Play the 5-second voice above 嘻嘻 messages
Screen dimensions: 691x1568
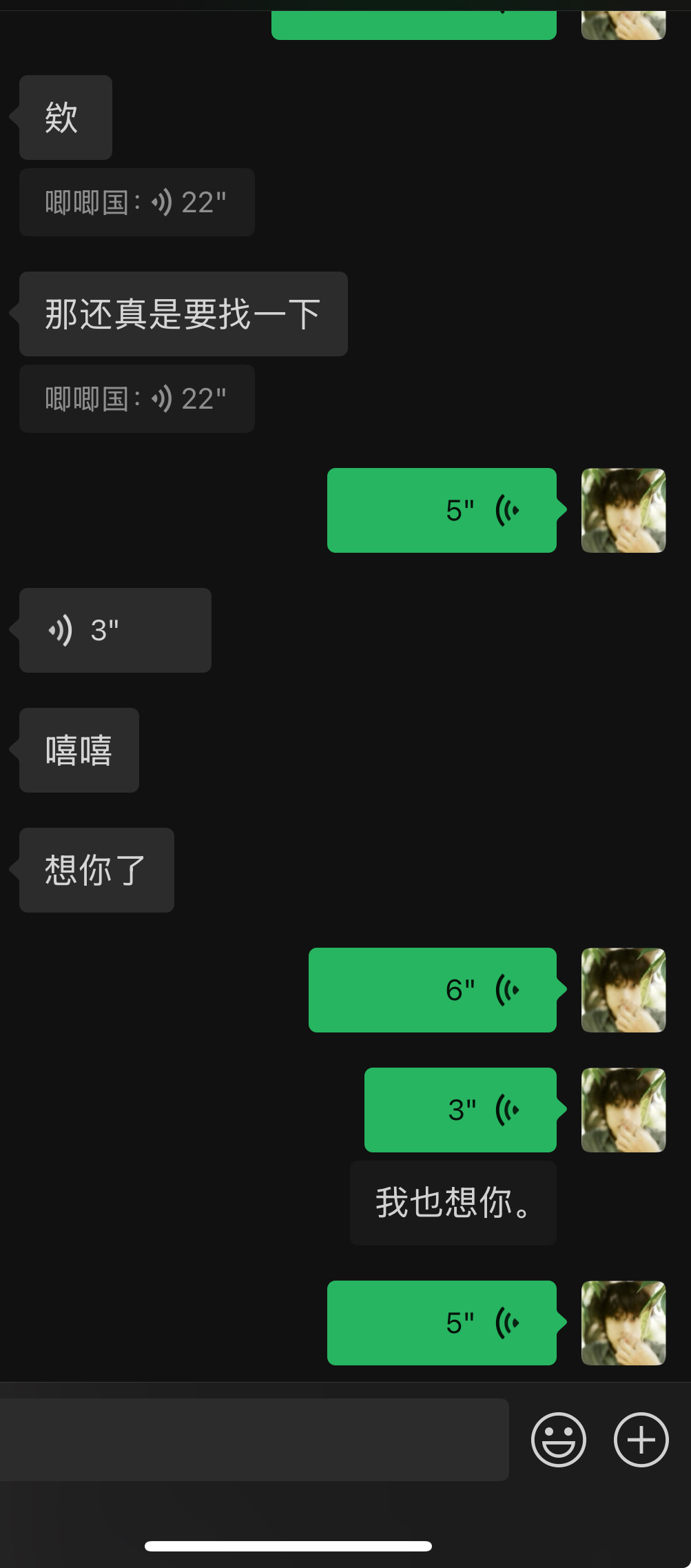click(x=442, y=510)
